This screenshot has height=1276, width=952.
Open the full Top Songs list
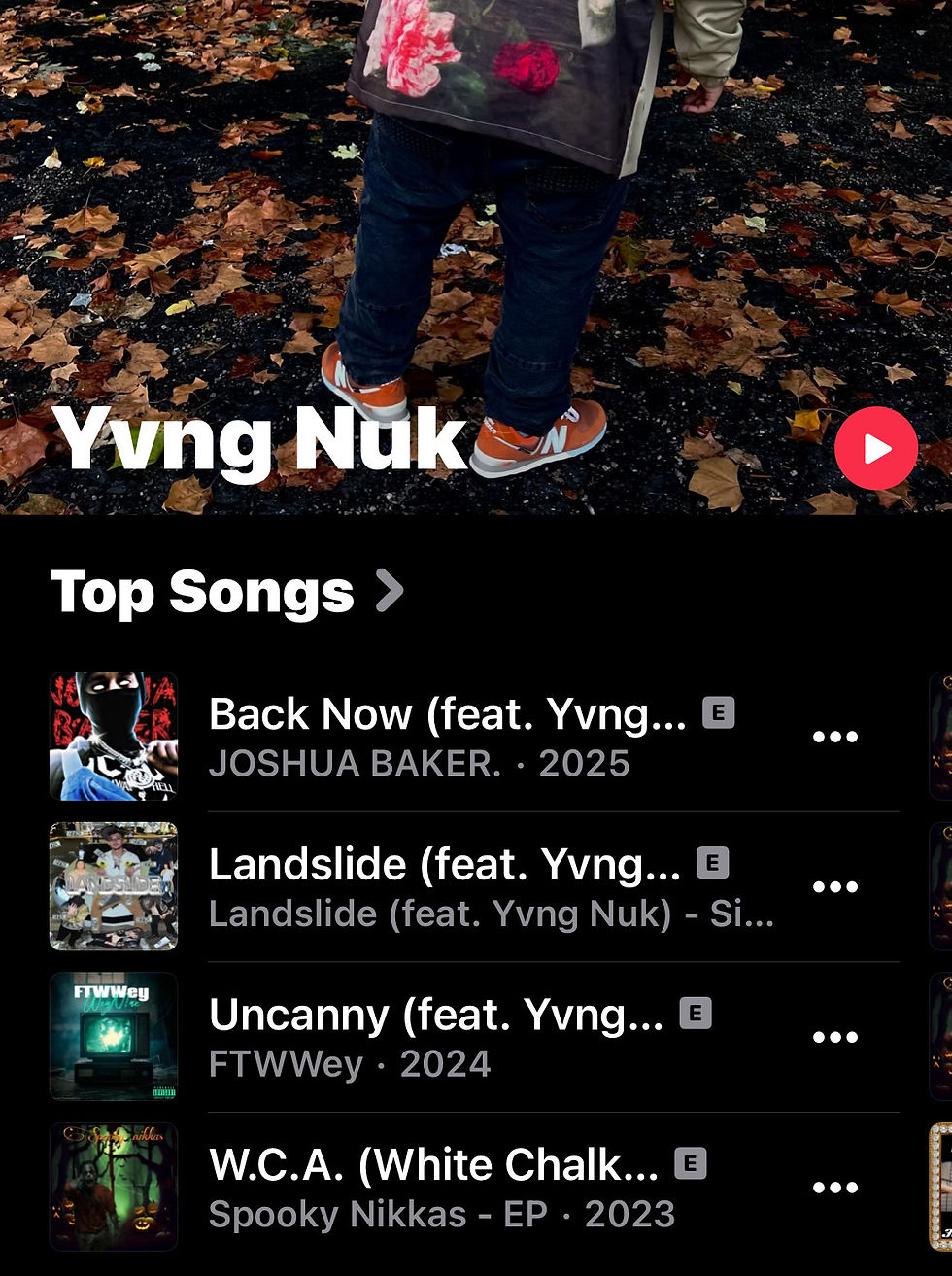(226, 592)
